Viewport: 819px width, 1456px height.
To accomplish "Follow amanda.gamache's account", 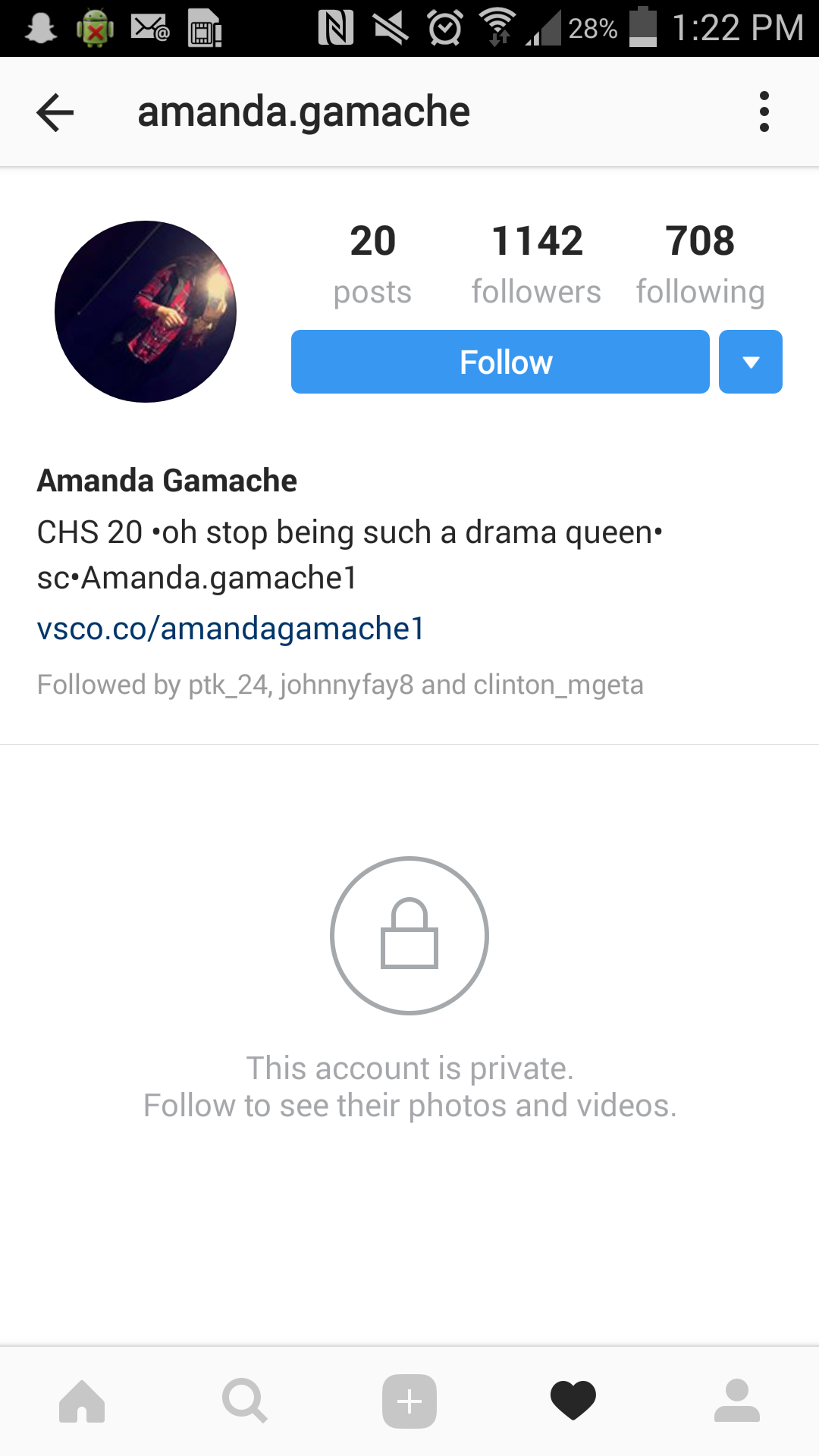I will pos(500,362).
